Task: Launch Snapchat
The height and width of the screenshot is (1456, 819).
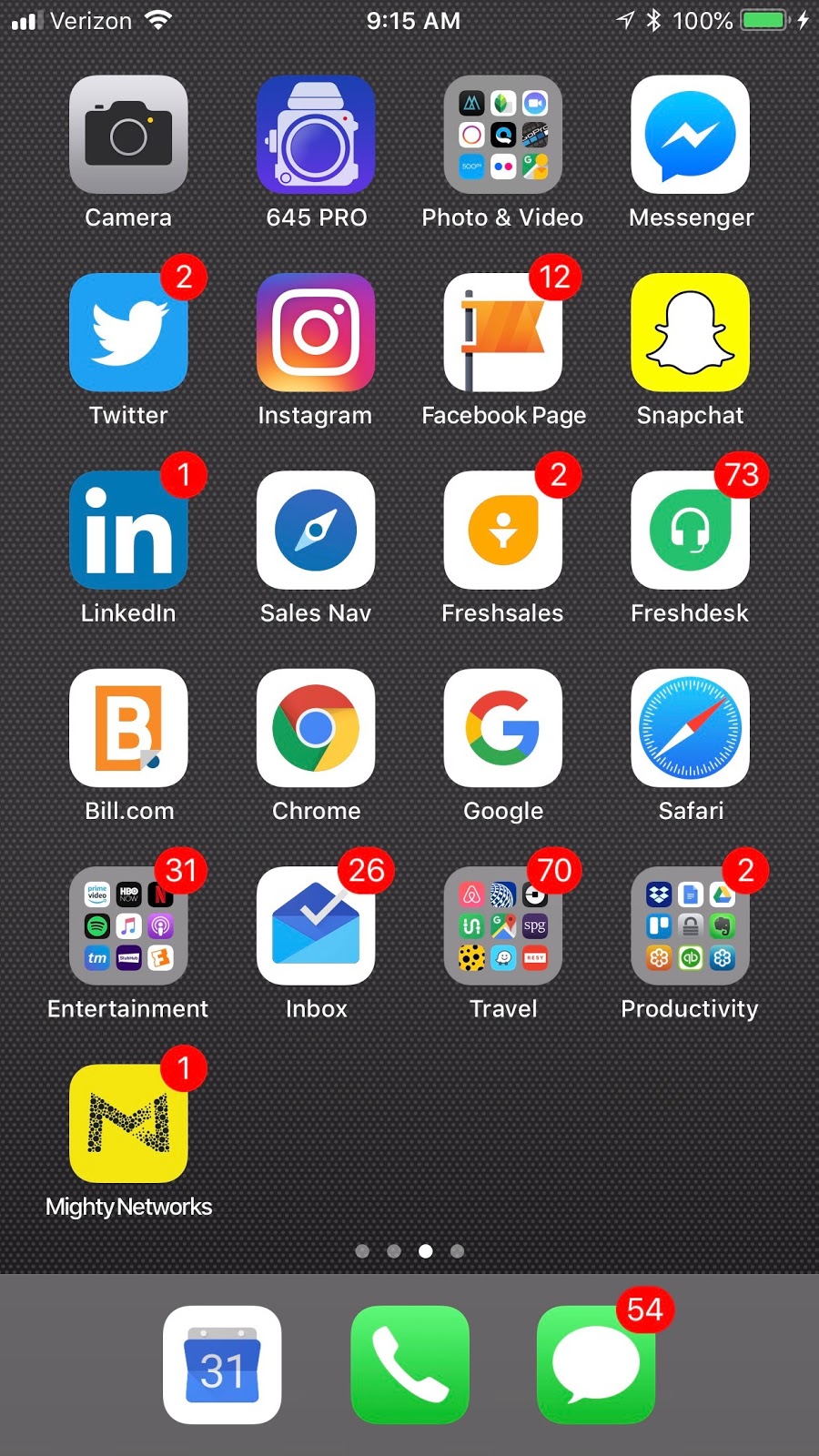Action: (x=691, y=333)
